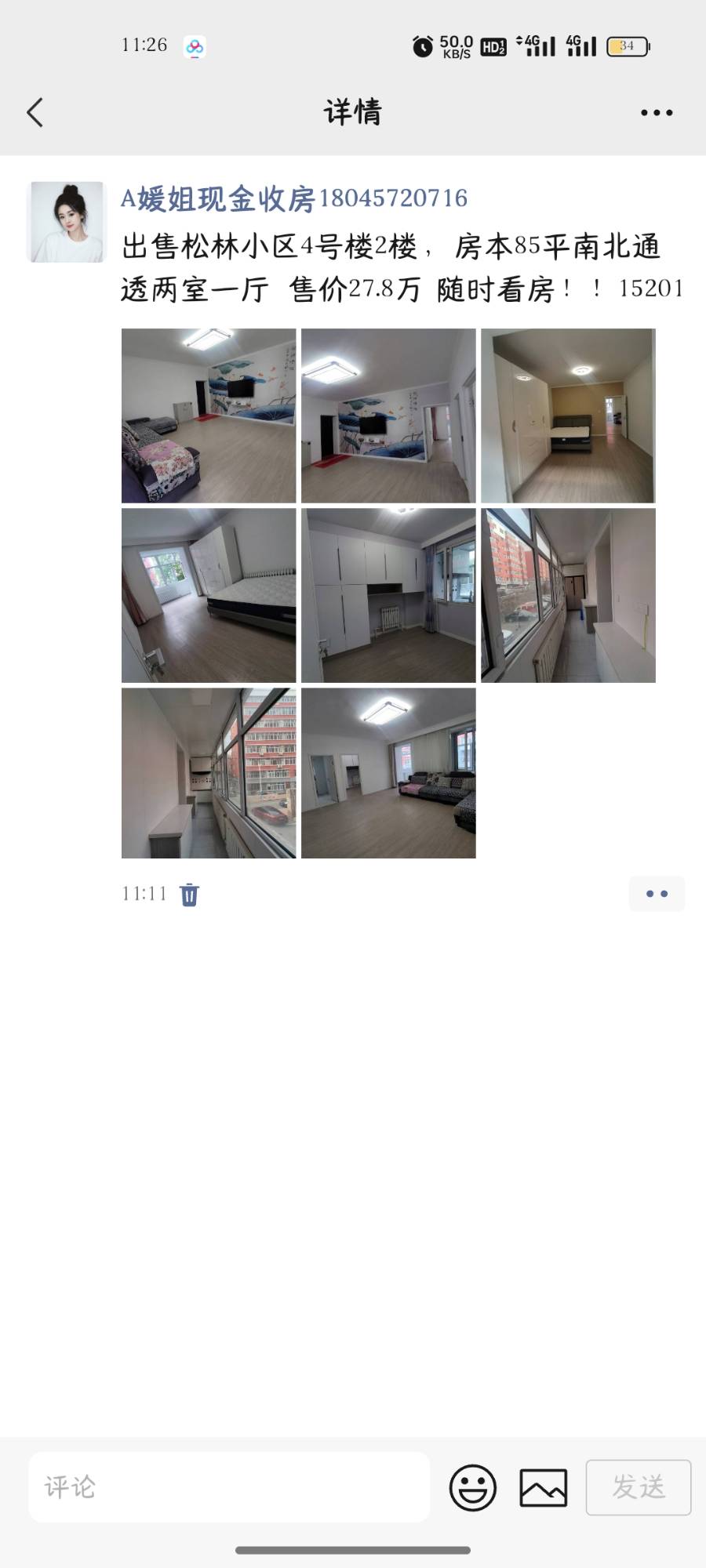This screenshot has width=706, height=1568.
Task: Open the like/comment two-dot button
Action: (656, 894)
